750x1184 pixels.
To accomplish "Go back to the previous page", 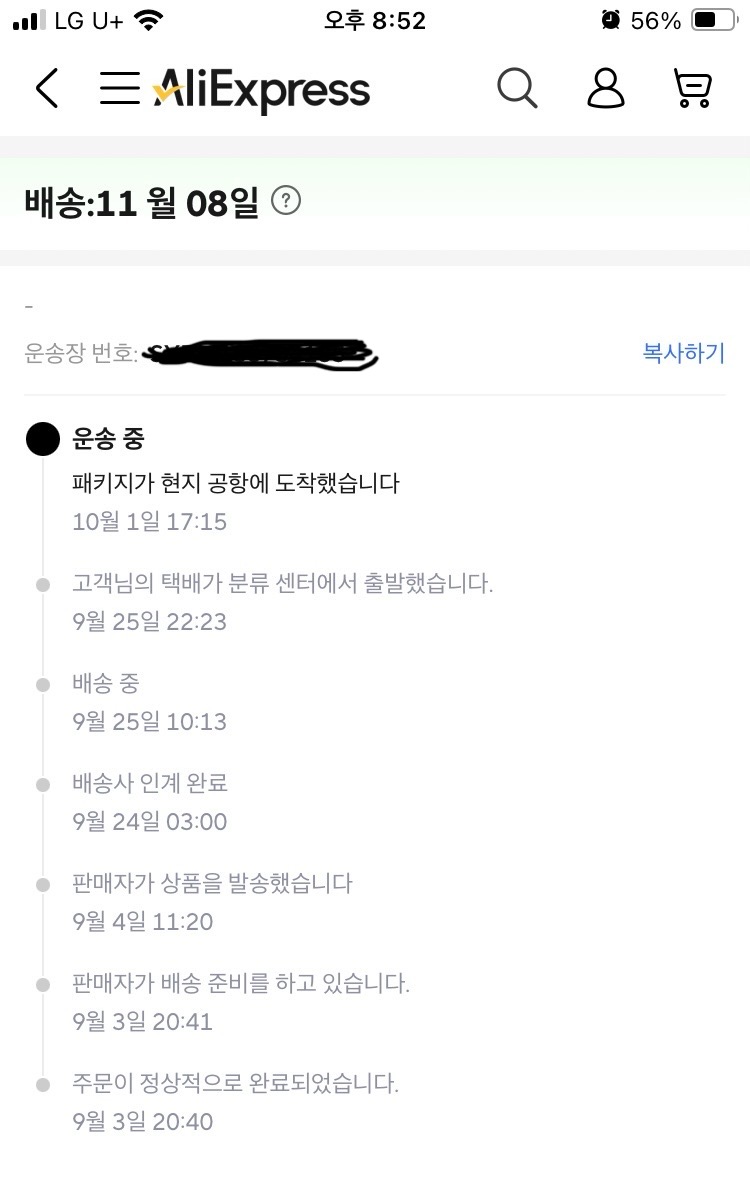I will tap(47, 89).
